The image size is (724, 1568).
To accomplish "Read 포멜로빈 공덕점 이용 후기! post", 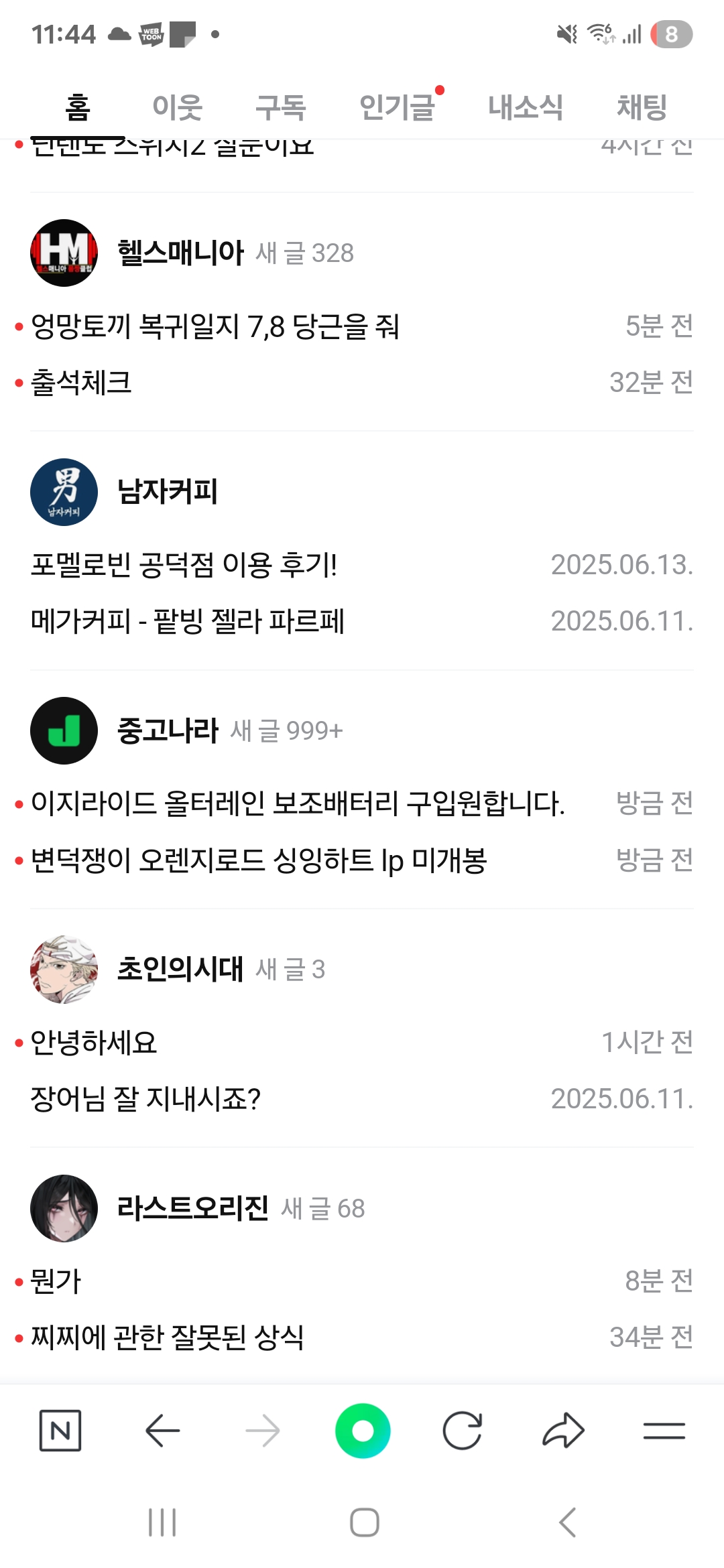I will (x=184, y=565).
